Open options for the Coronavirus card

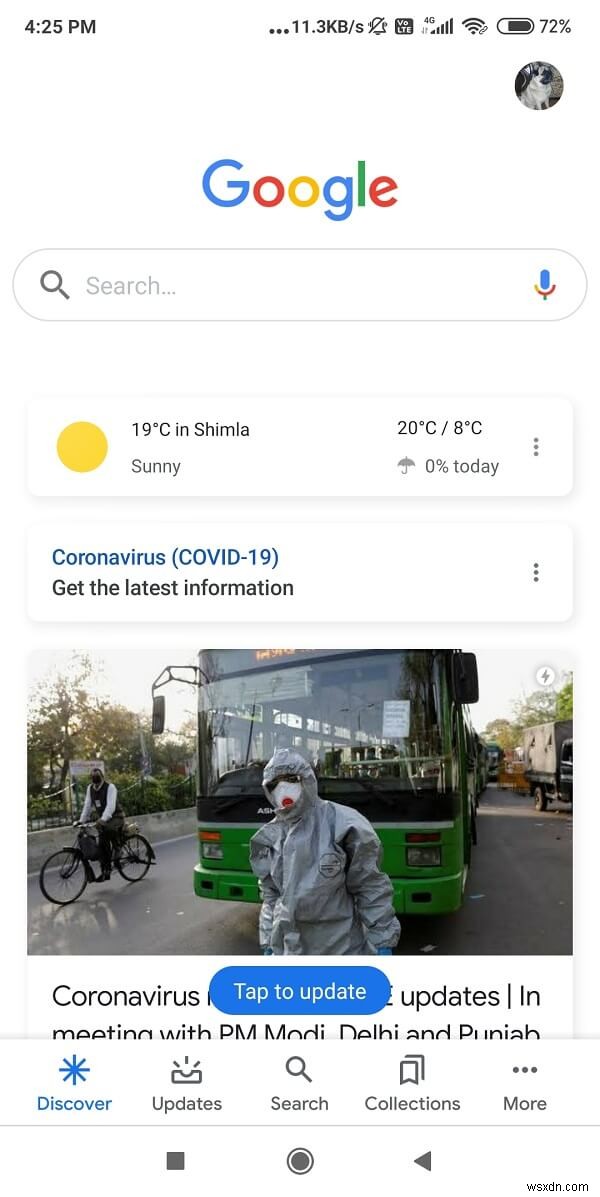point(536,572)
